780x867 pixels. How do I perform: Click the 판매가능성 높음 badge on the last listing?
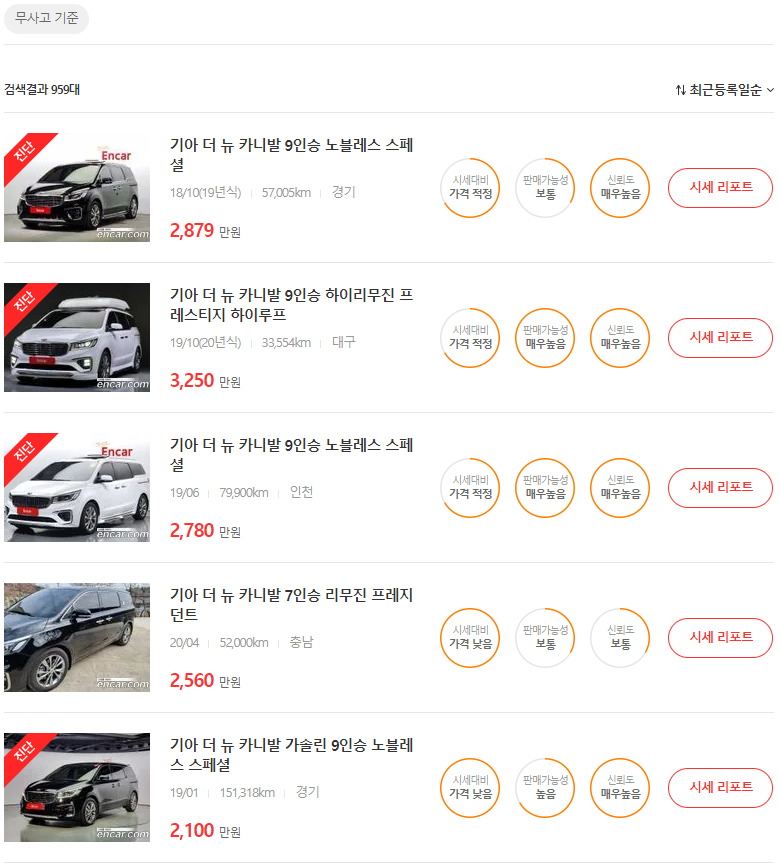[544, 788]
